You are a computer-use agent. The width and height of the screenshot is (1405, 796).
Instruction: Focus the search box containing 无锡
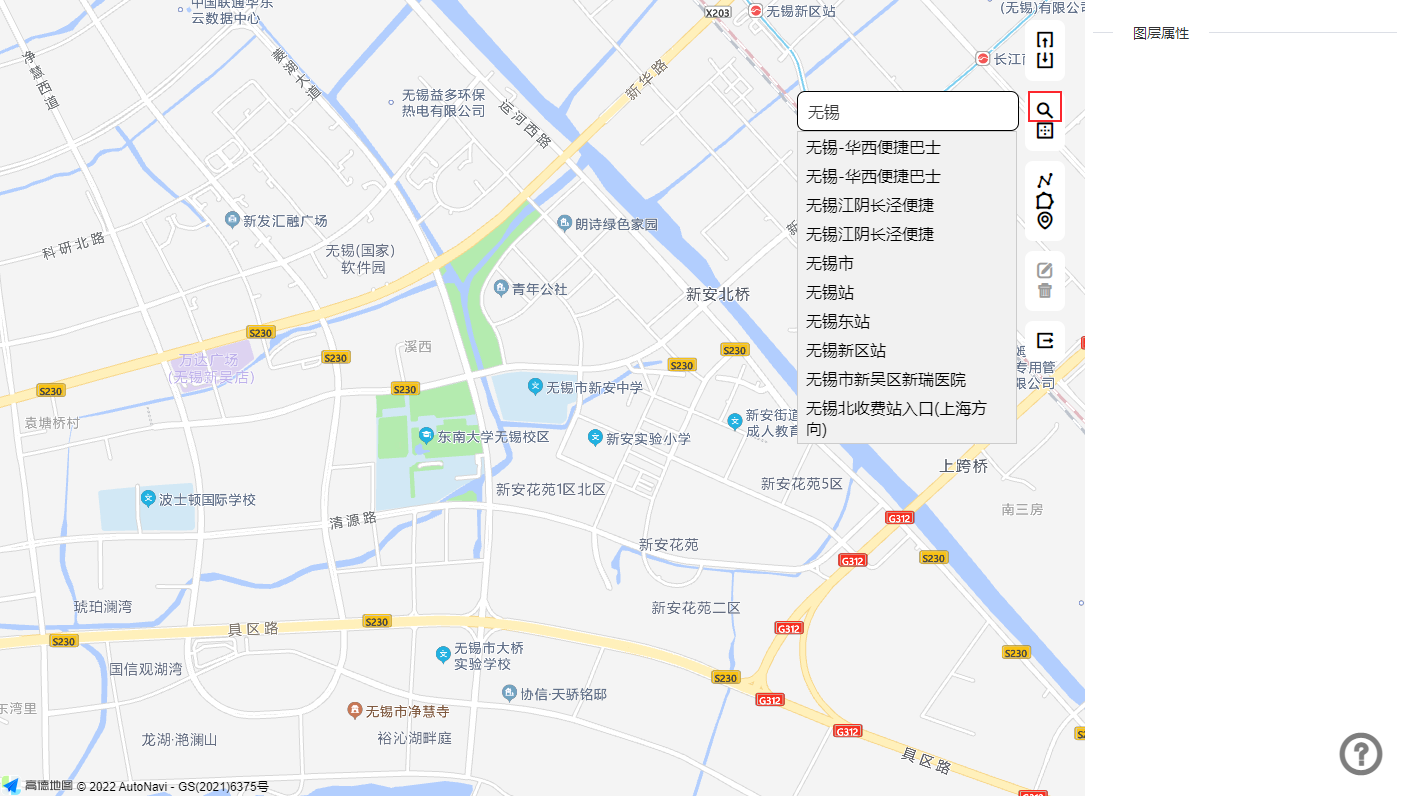[x=907, y=111]
